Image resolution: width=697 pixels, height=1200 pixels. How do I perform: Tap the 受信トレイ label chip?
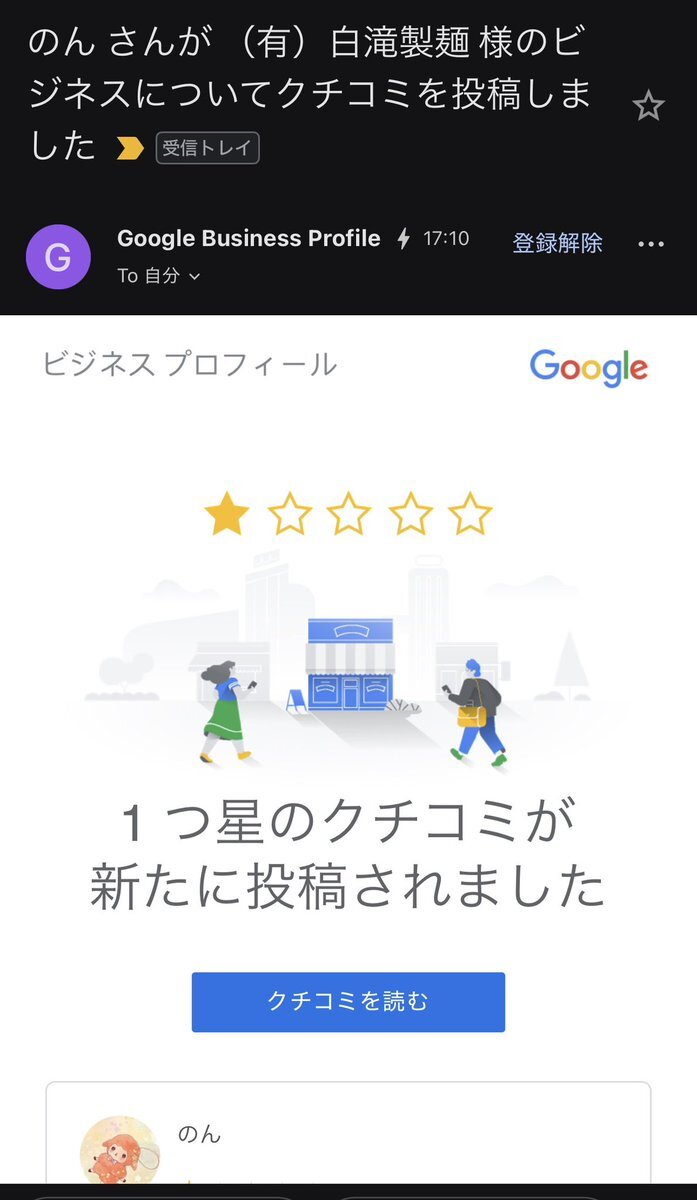(x=207, y=148)
